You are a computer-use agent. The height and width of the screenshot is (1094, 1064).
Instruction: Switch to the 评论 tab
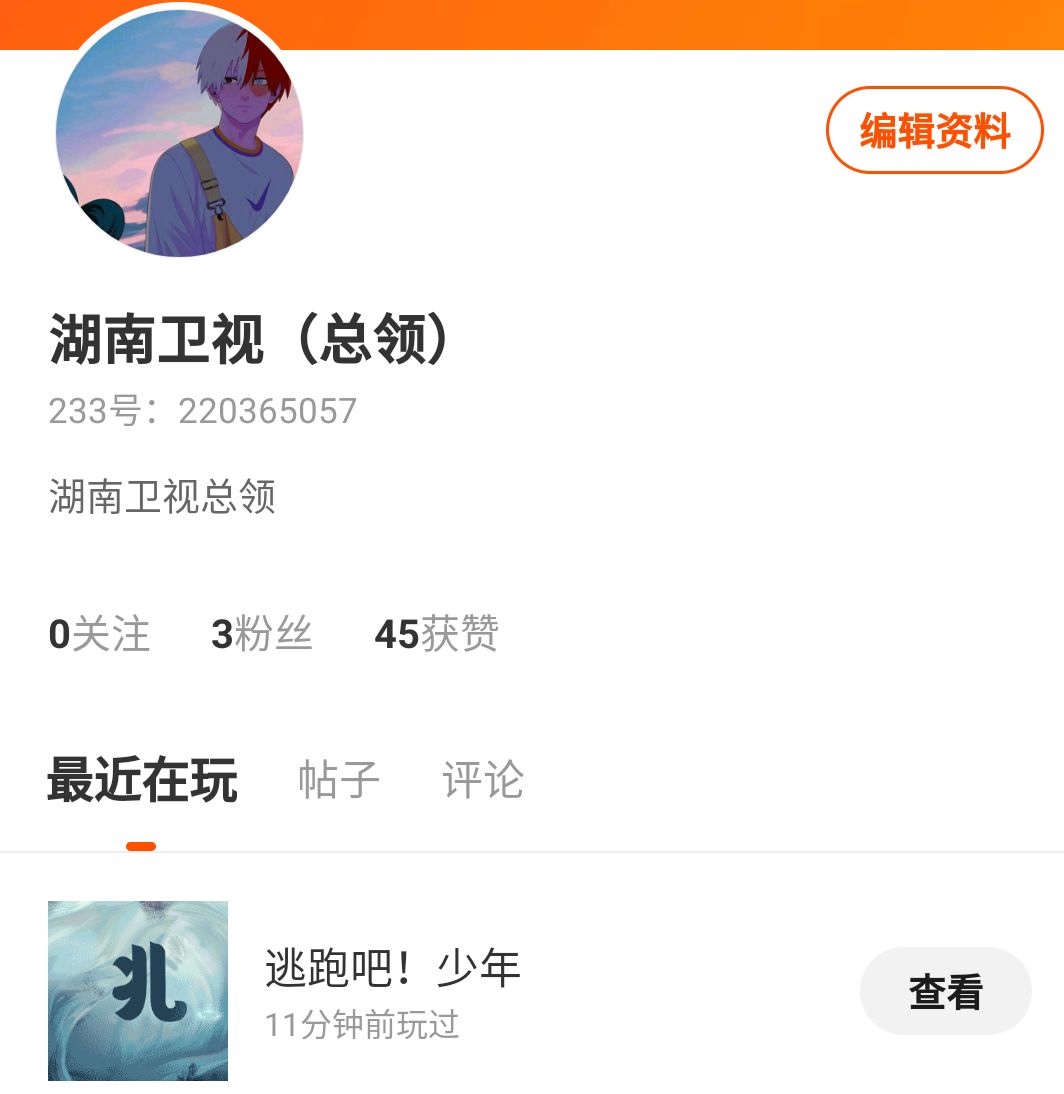pyautogui.click(x=483, y=780)
